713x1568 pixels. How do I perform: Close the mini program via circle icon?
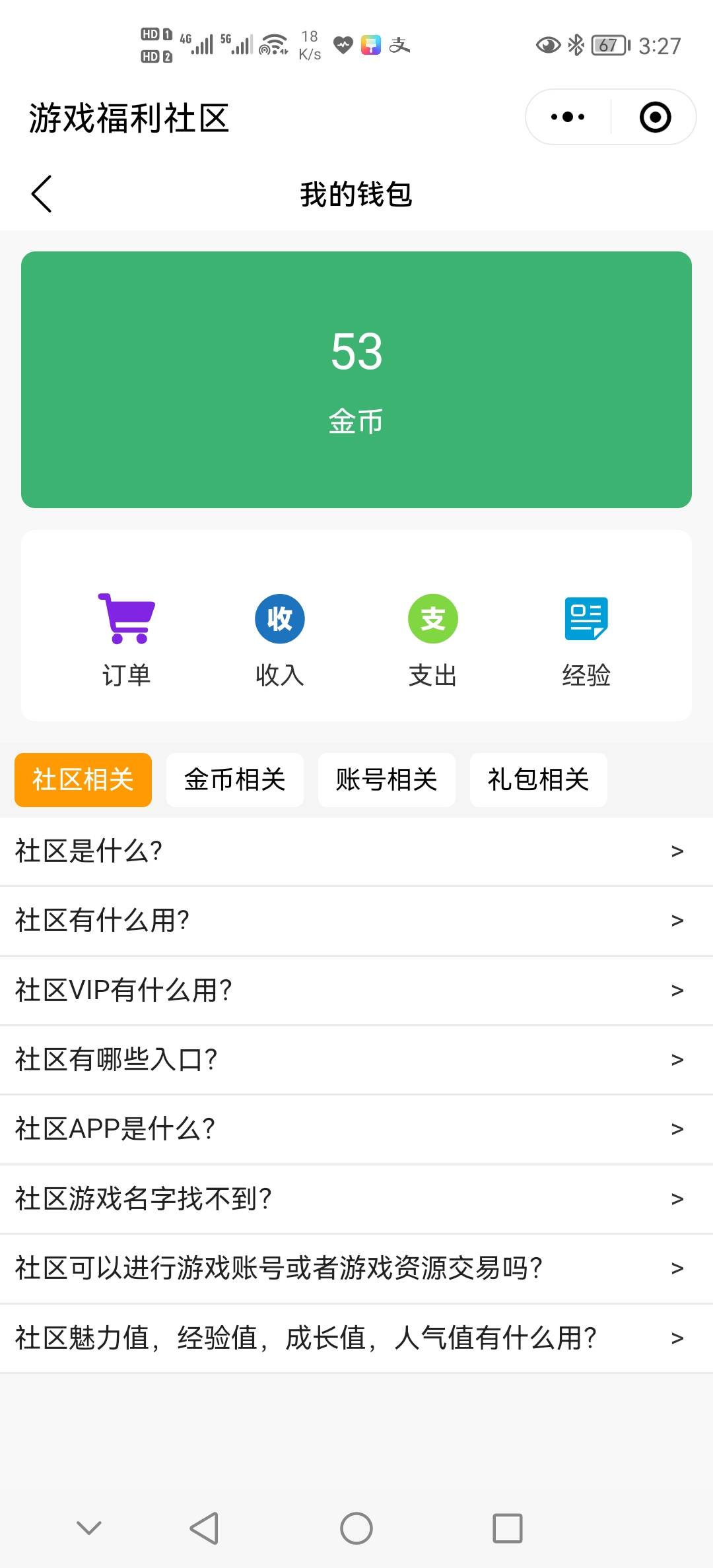[655, 117]
